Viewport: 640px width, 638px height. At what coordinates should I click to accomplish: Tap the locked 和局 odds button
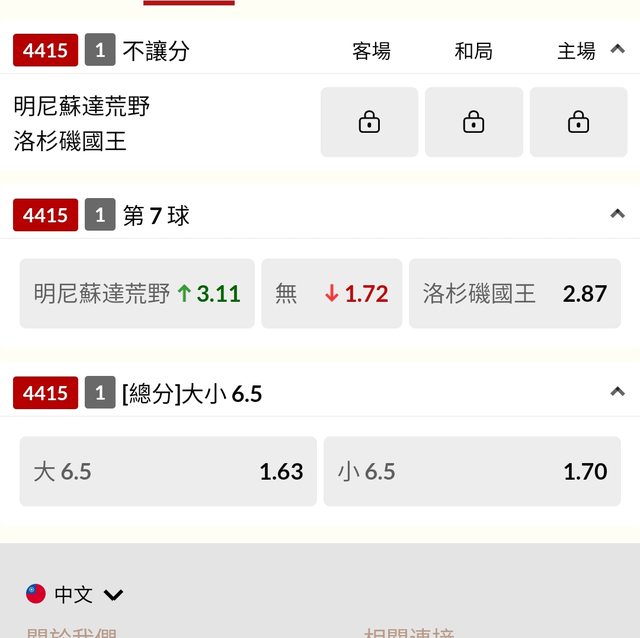(x=474, y=122)
